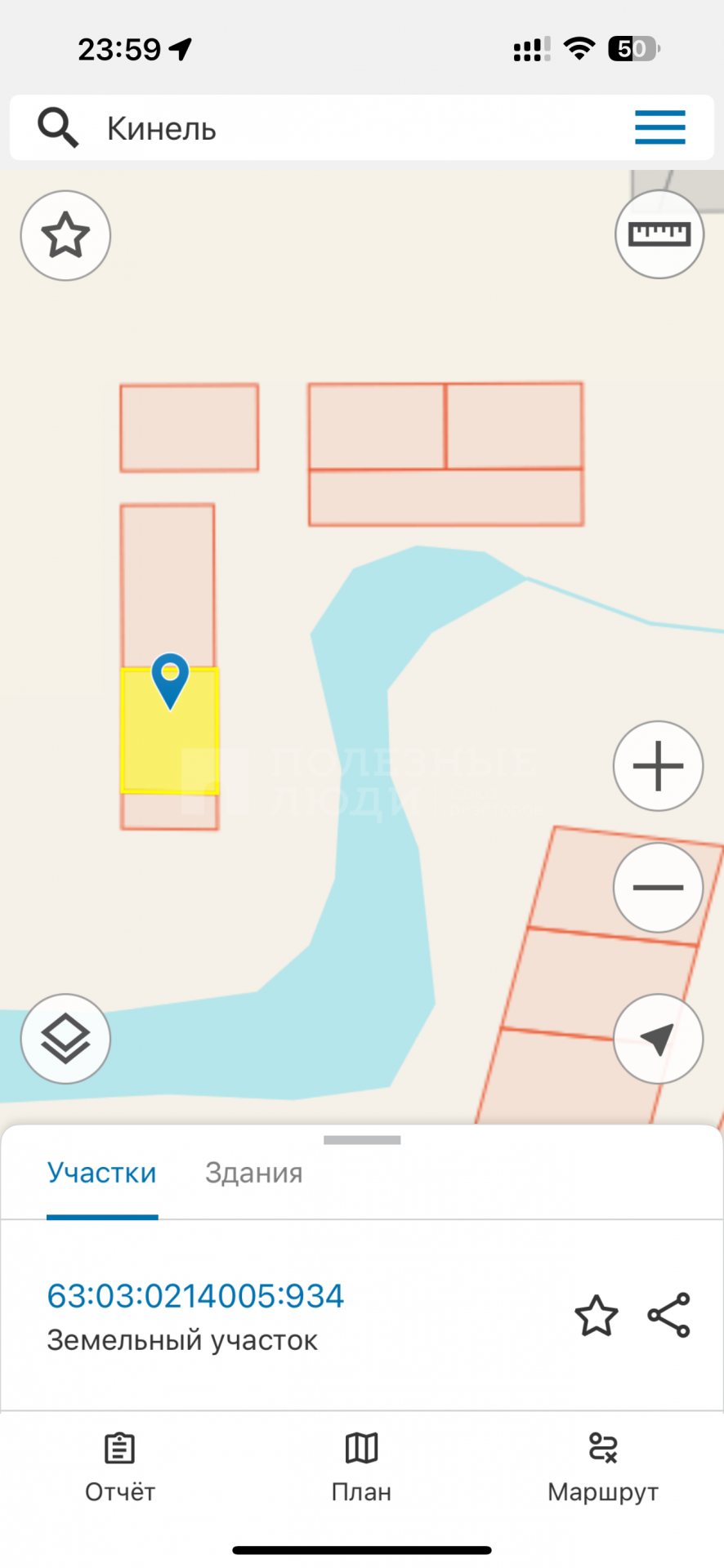The width and height of the screenshot is (724, 1568).
Task: Center map on my location
Action: [658, 1039]
